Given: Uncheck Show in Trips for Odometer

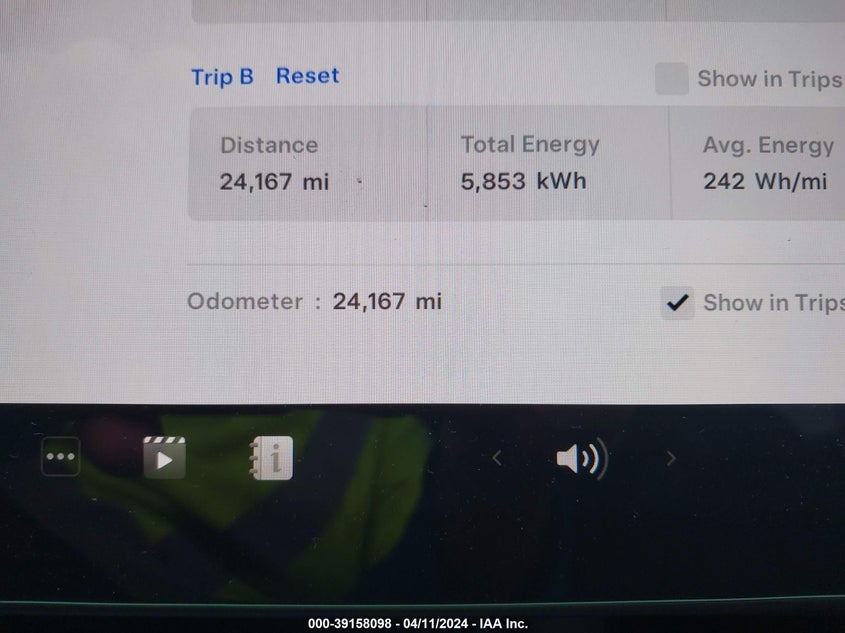Looking at the screenshot, I should click(678, 302).
